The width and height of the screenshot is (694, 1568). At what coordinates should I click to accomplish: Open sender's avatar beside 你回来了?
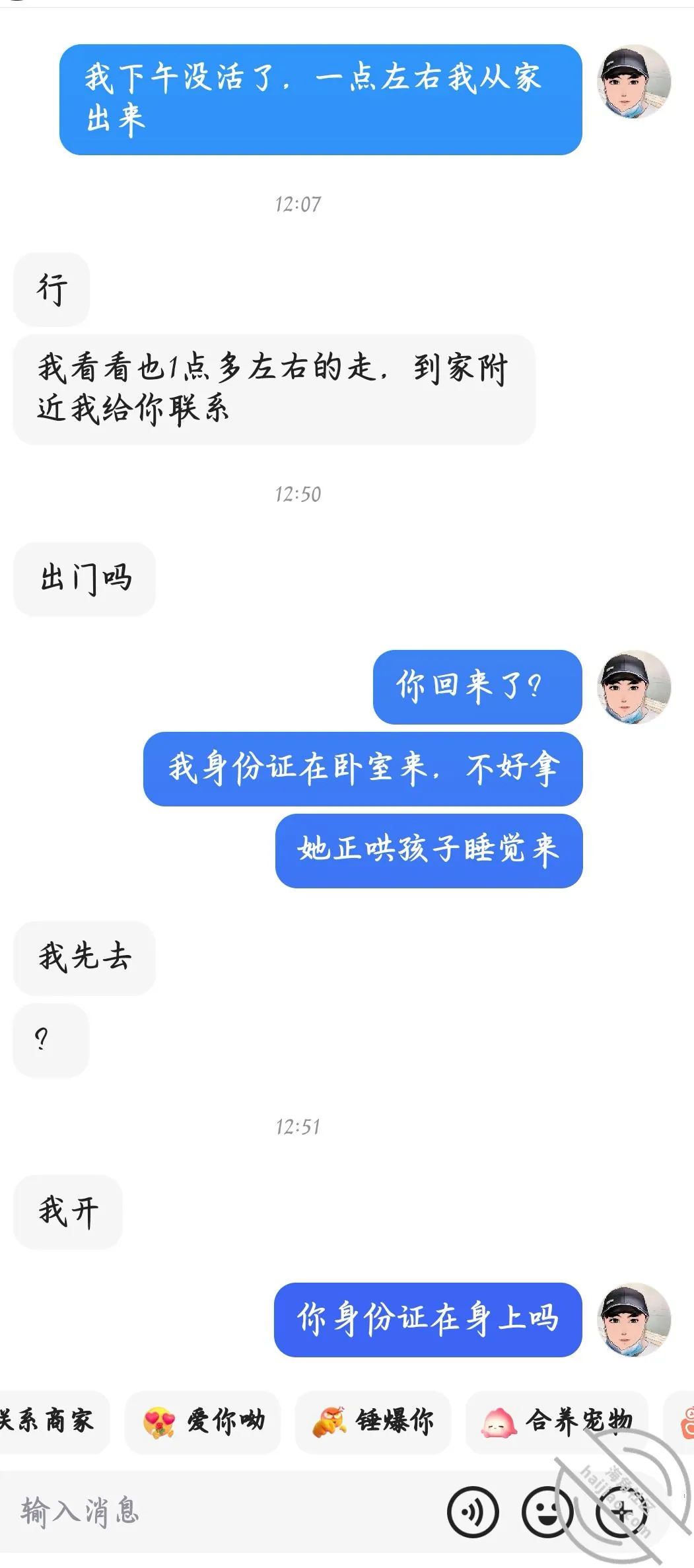[635, 687]
